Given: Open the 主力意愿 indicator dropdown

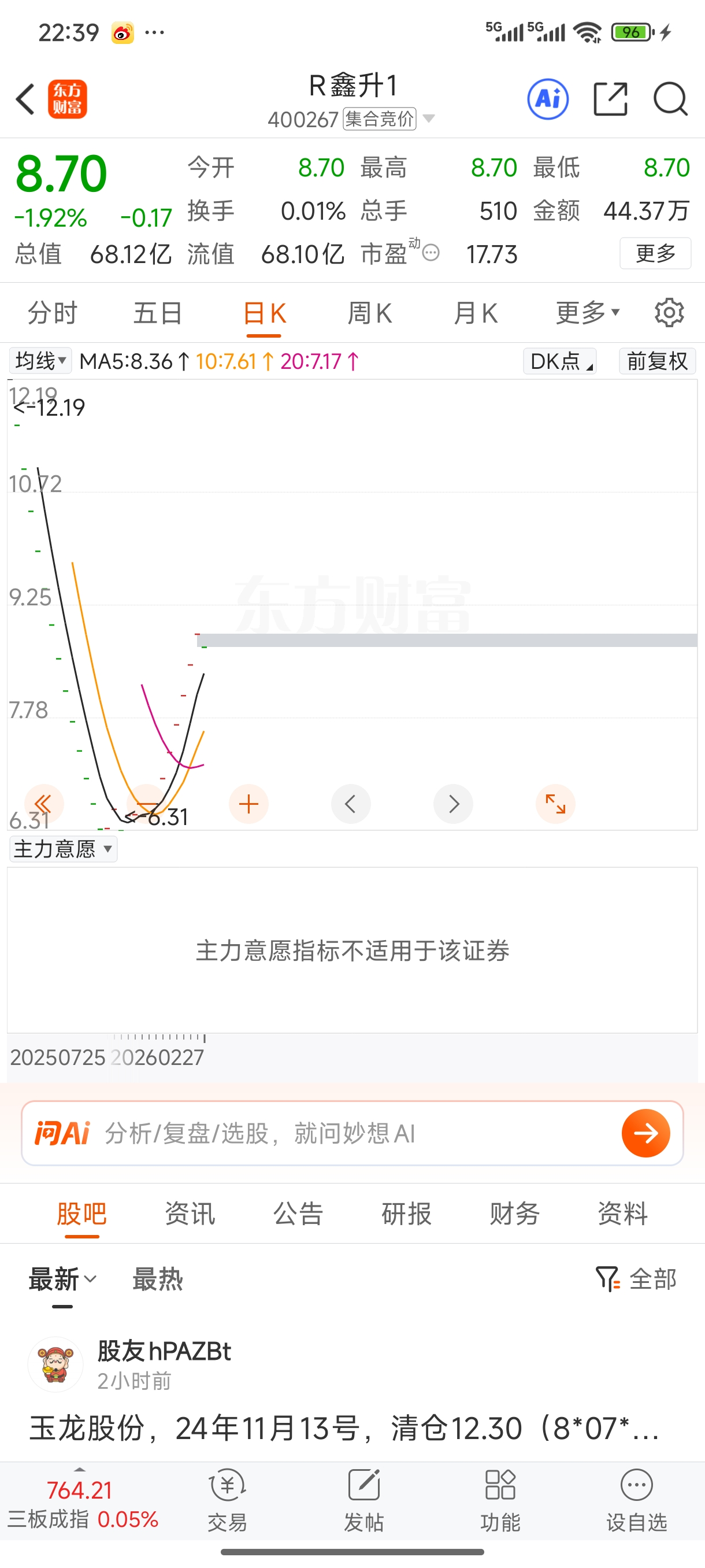Looking at the screenshot, I should pos(63,849).
